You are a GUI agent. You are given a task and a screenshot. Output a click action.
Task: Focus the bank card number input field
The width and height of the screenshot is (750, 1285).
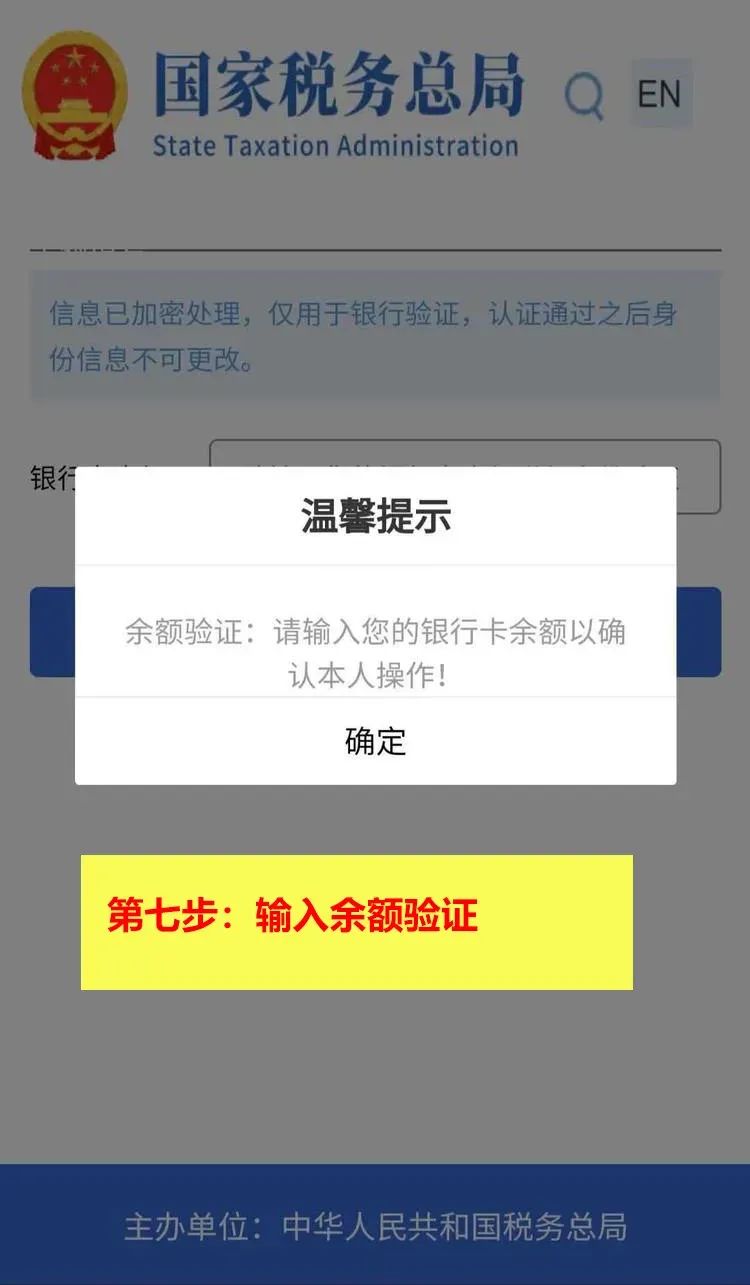pyautogui.click(x=464, y=455)
